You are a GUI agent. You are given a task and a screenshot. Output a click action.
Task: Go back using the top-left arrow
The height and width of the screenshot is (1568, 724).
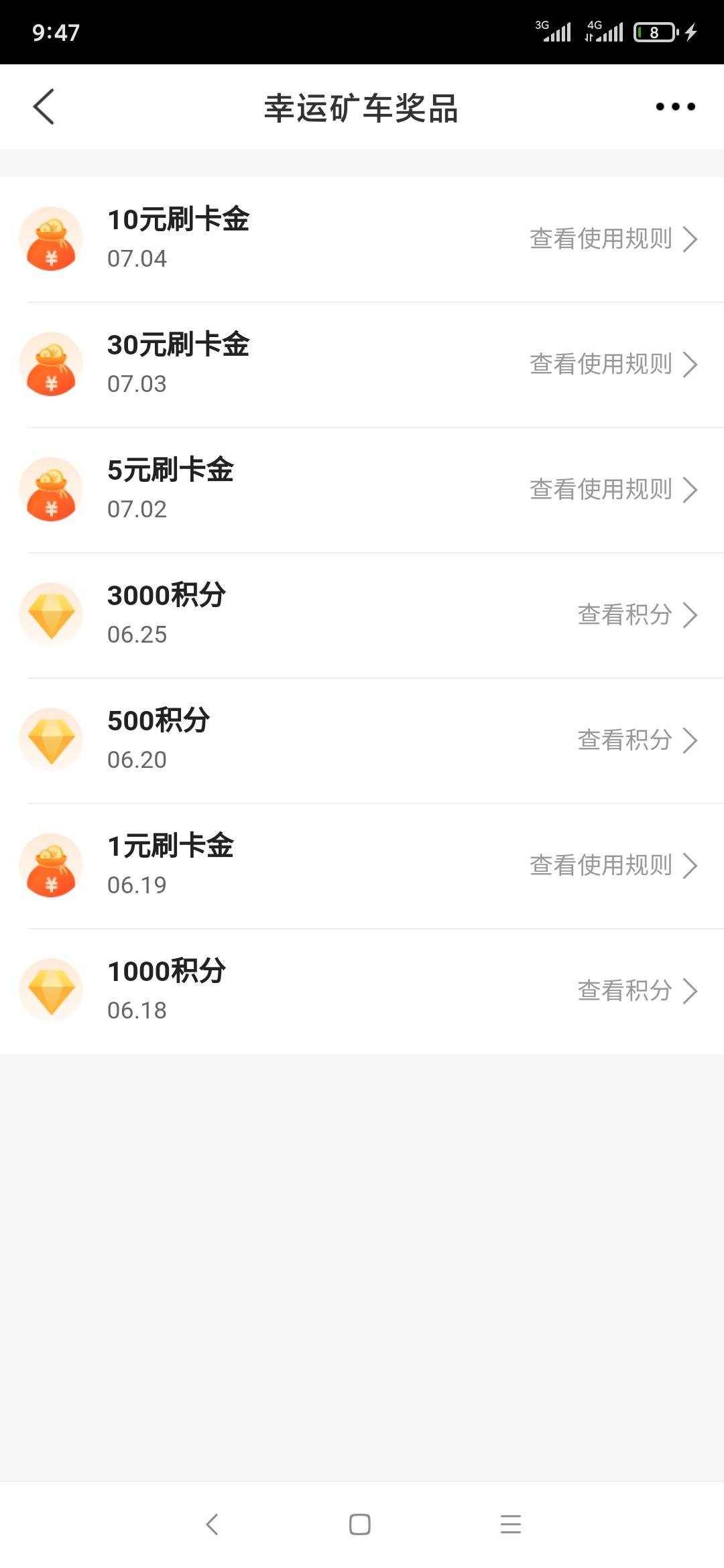44,107
